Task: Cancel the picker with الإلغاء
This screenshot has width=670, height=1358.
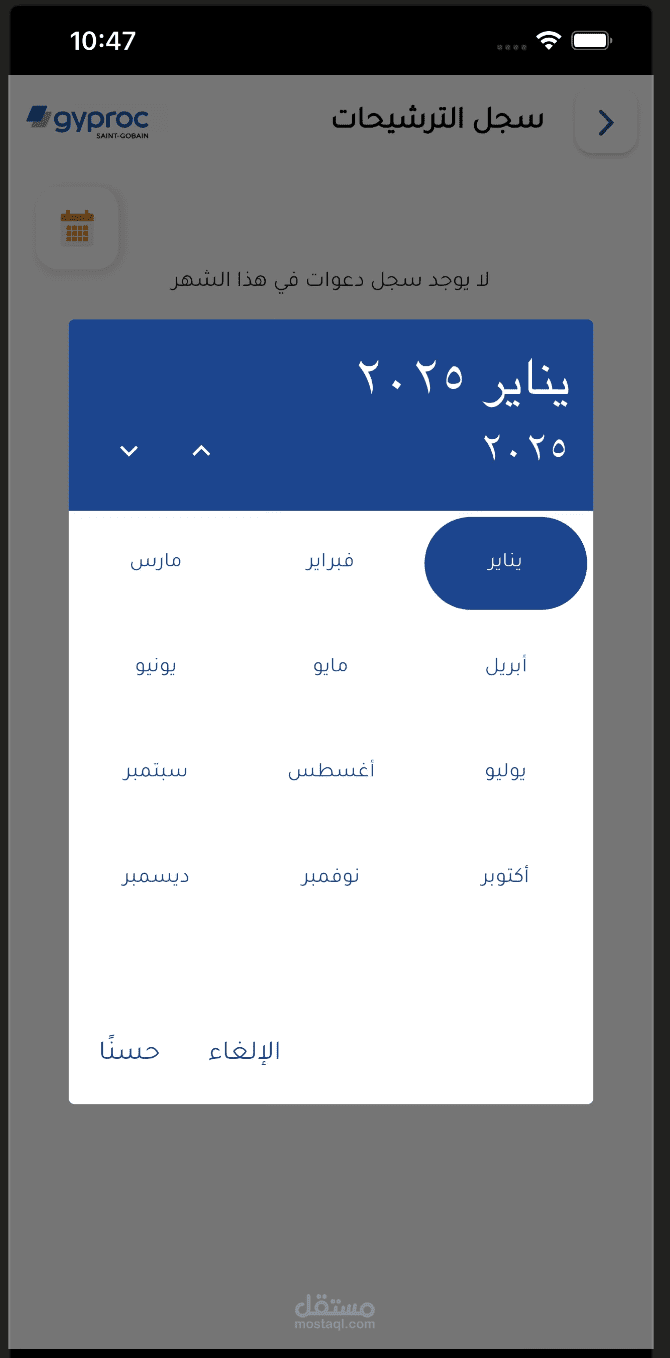Action: (x=244, y=1051)
